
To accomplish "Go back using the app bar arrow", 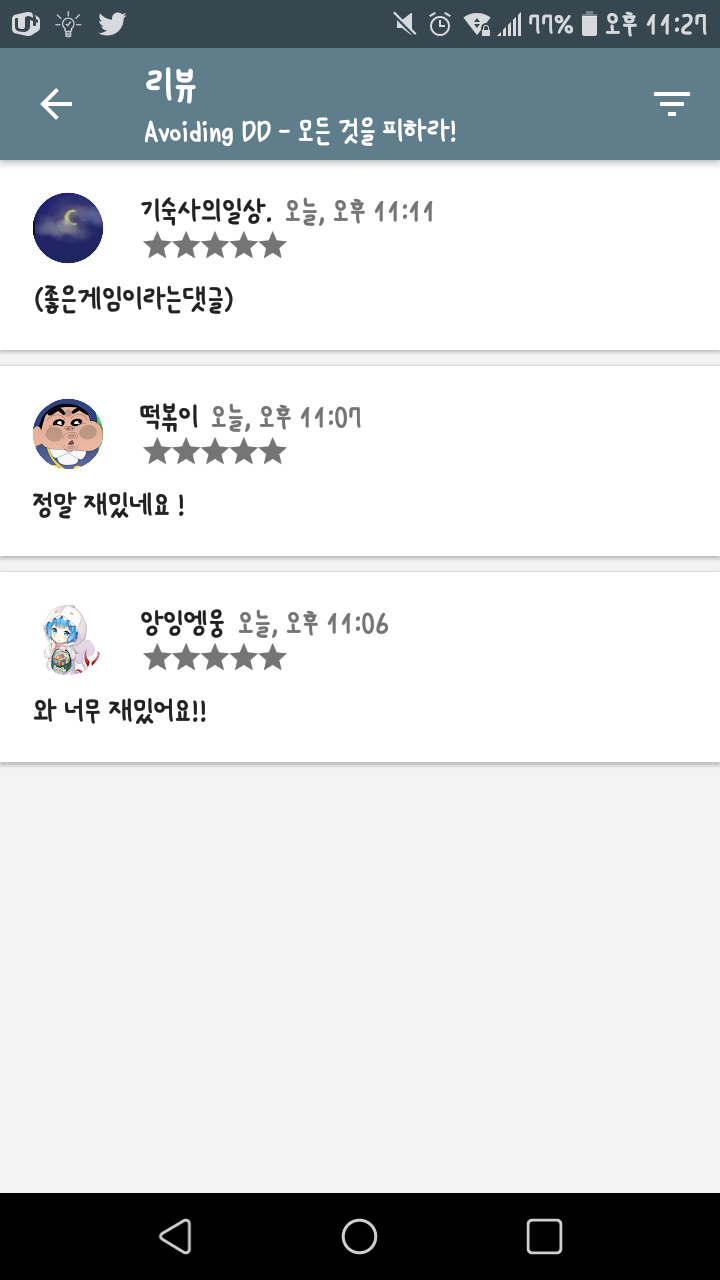I will (56, 104).
